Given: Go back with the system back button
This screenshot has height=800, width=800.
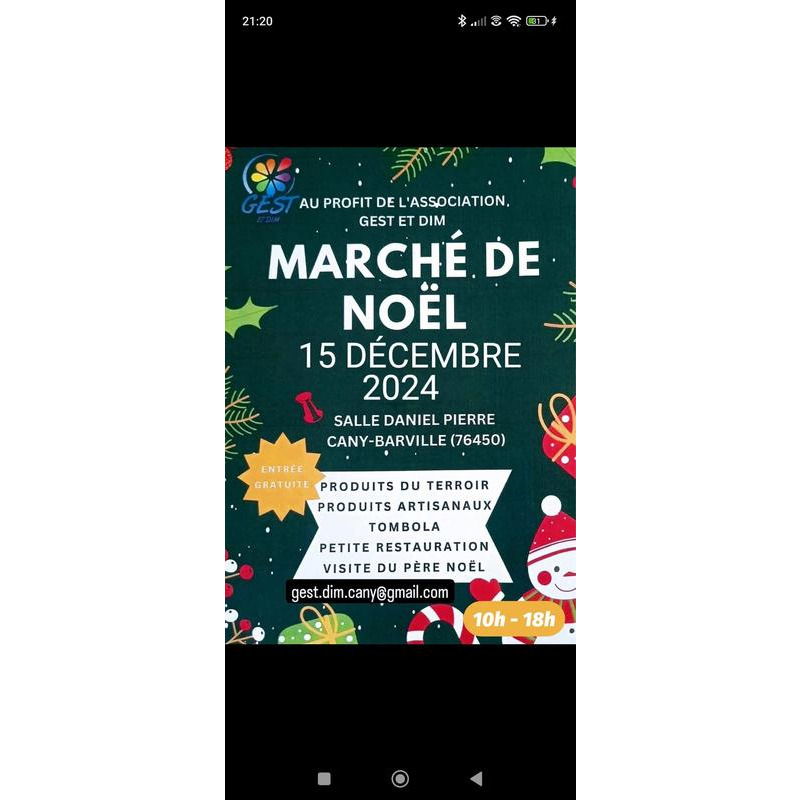Looking at the screenshot, I should click(476, 778).
